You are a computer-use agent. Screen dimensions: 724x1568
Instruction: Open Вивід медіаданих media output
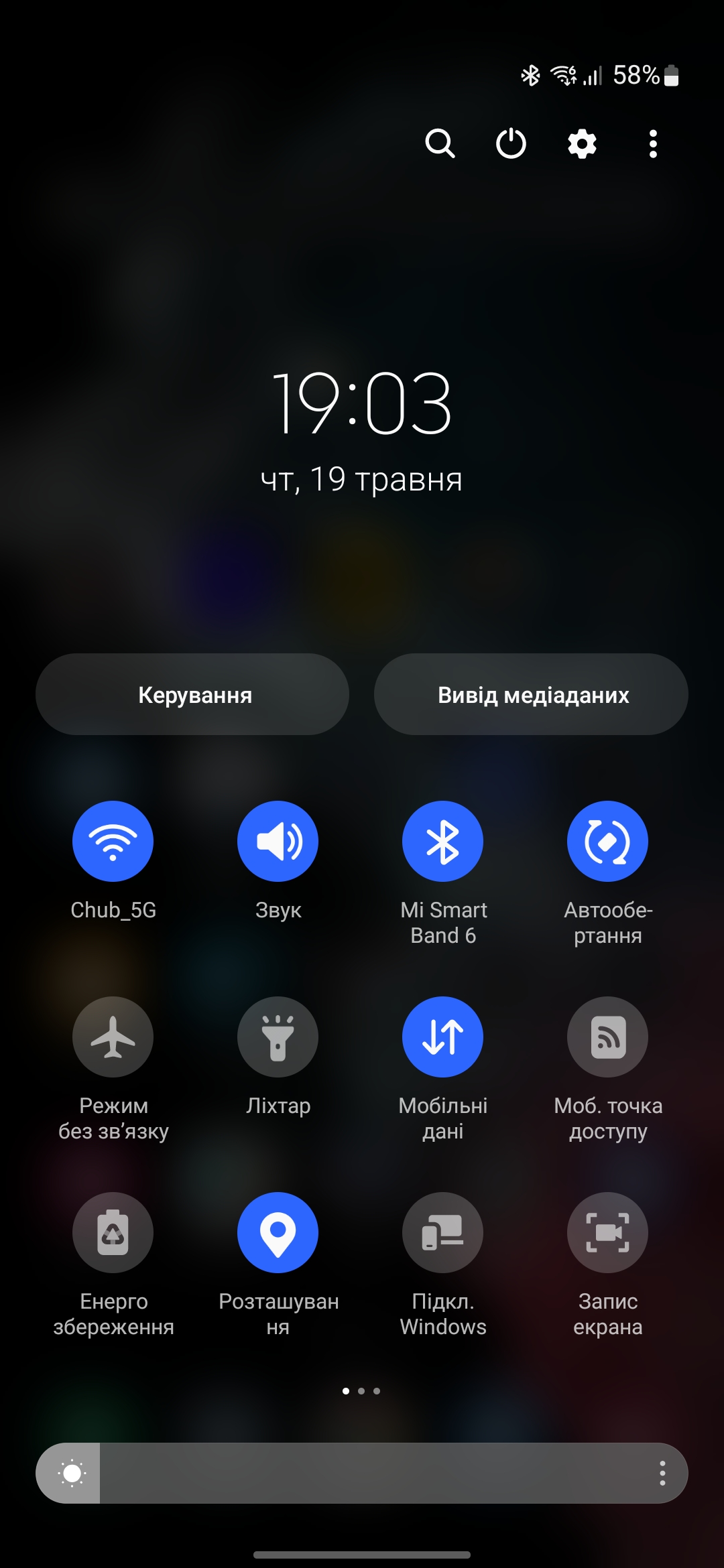pyautogui.click(x=531, y=694)
